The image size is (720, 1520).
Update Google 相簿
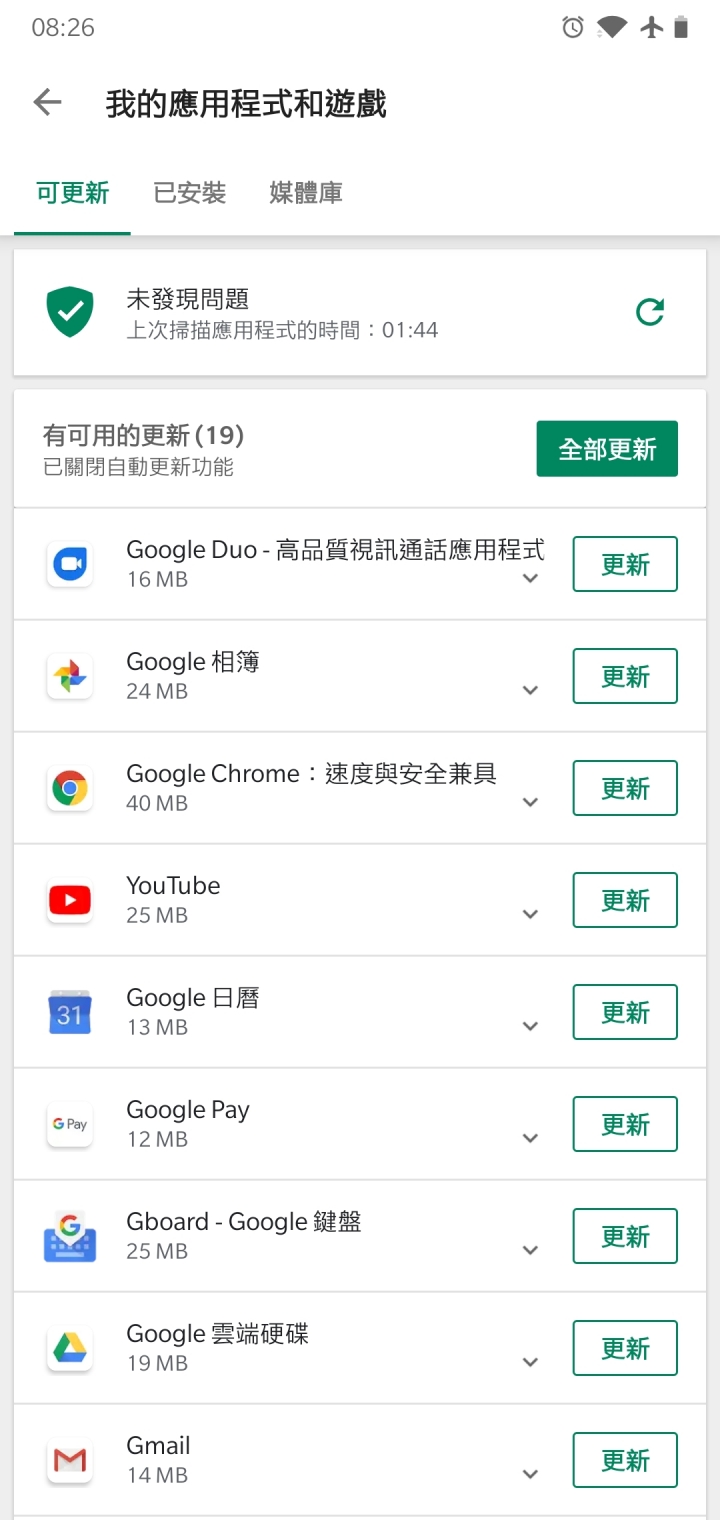click(625, 676)
